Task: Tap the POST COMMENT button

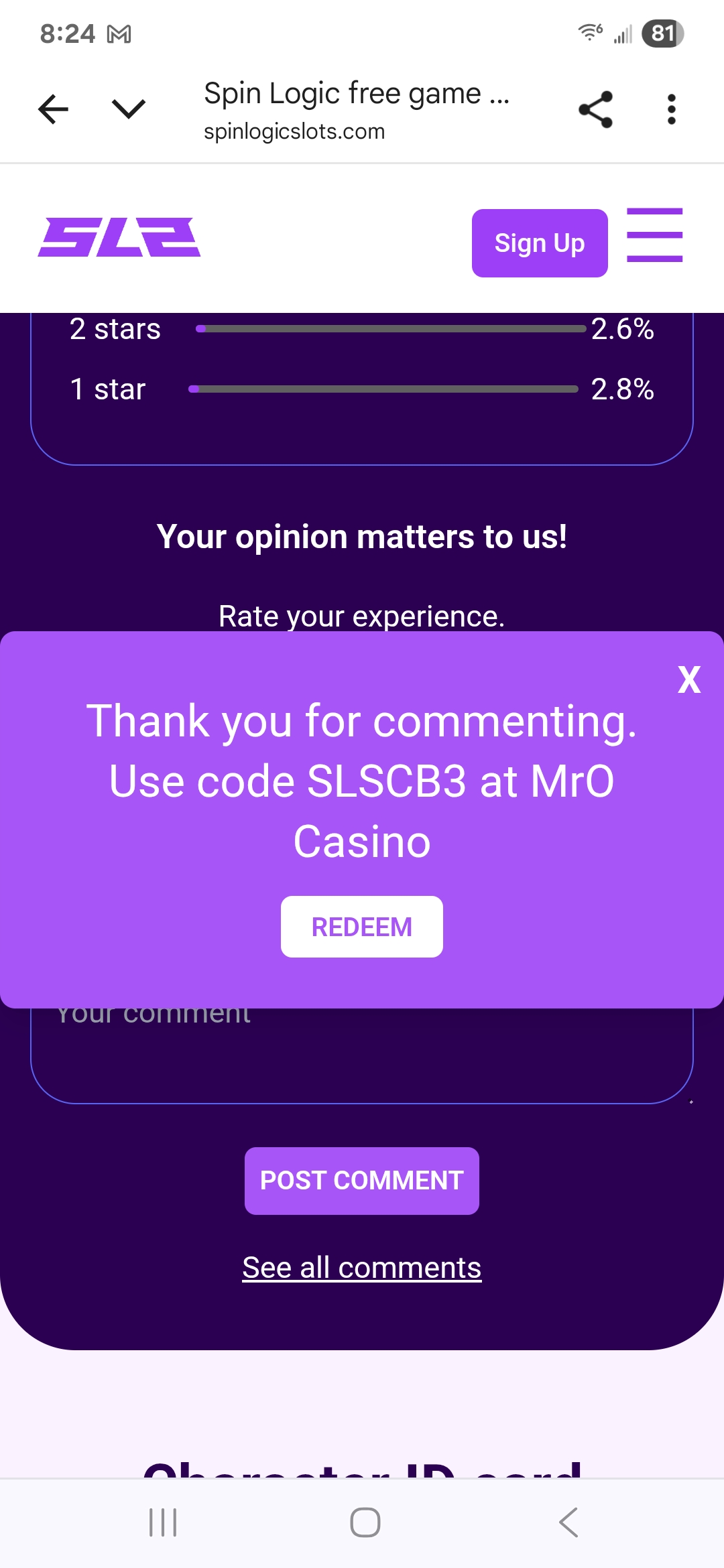Action: click(361, 1181)
